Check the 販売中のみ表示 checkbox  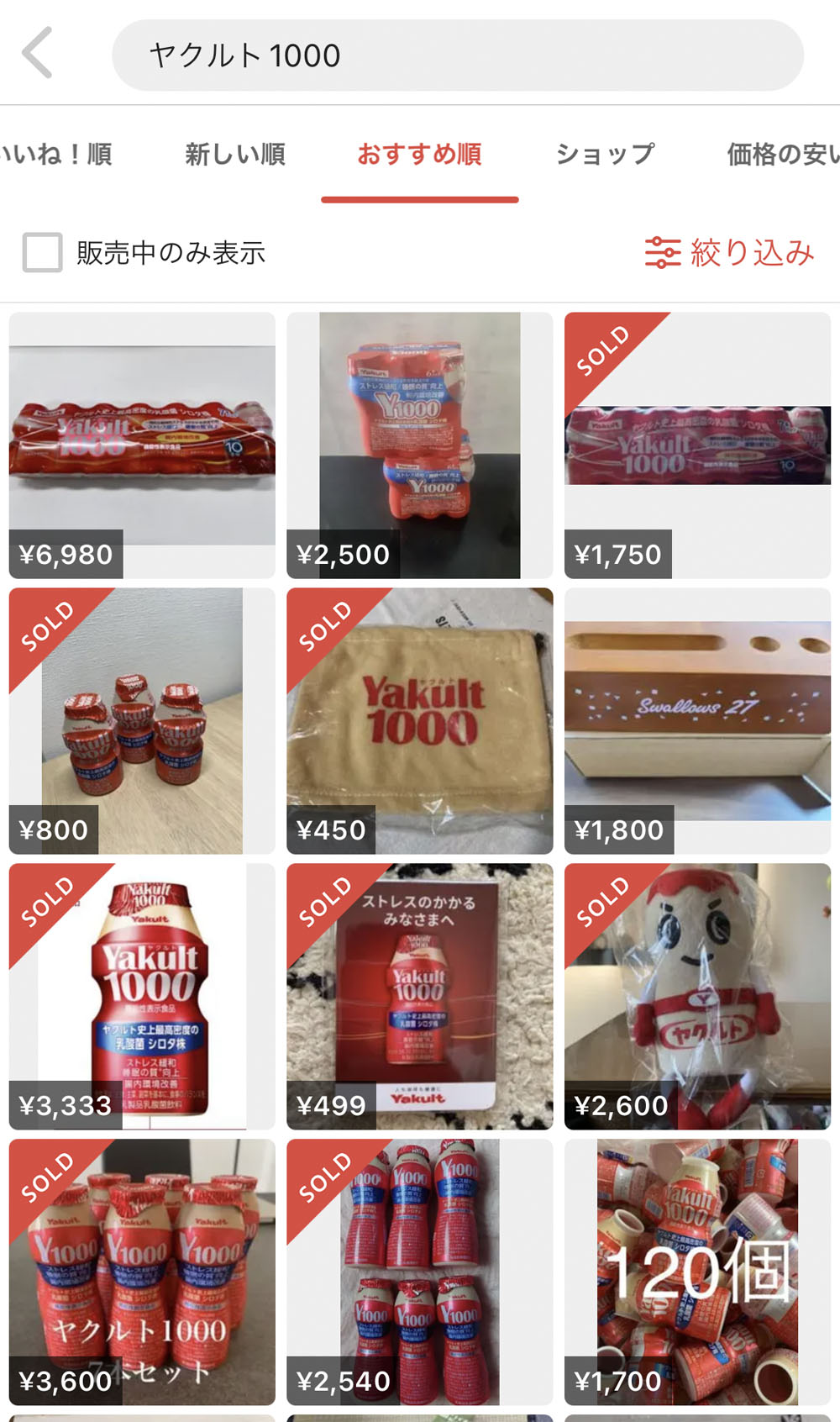(x=43, y=252)
